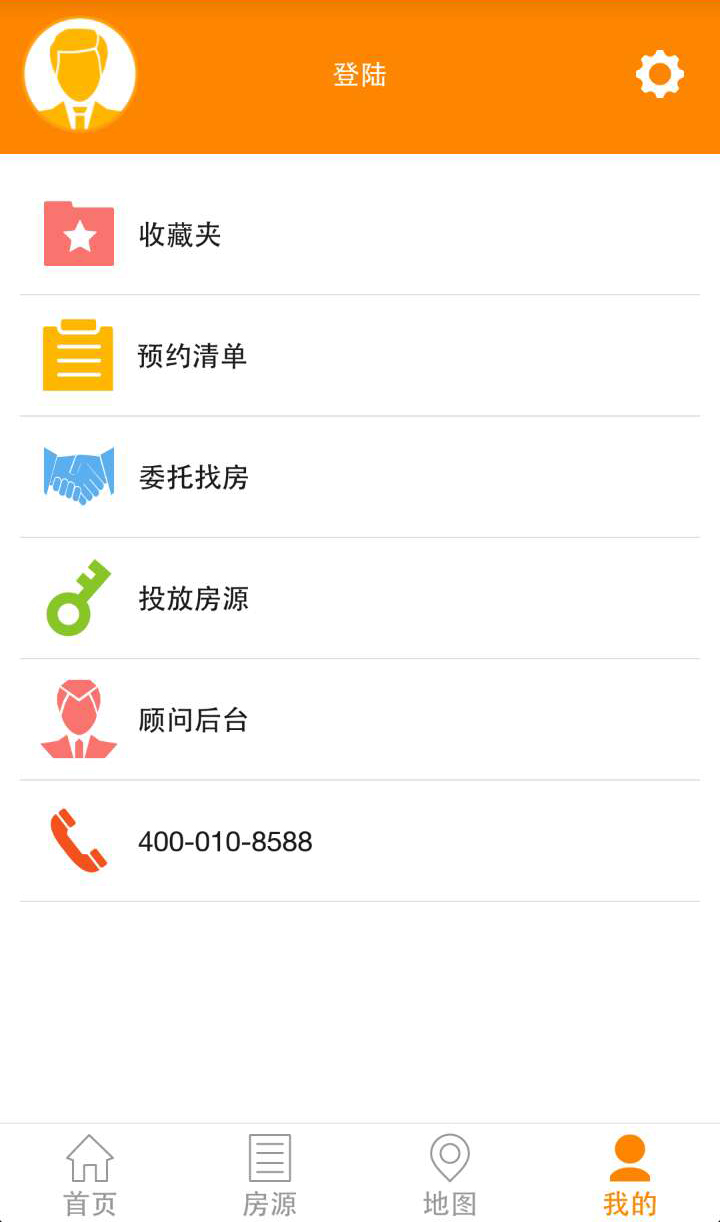Image resolution: width=720 pixels, height=1222 pixels.
Task: Tap the orange telephone icon
Action: (78, 841)
